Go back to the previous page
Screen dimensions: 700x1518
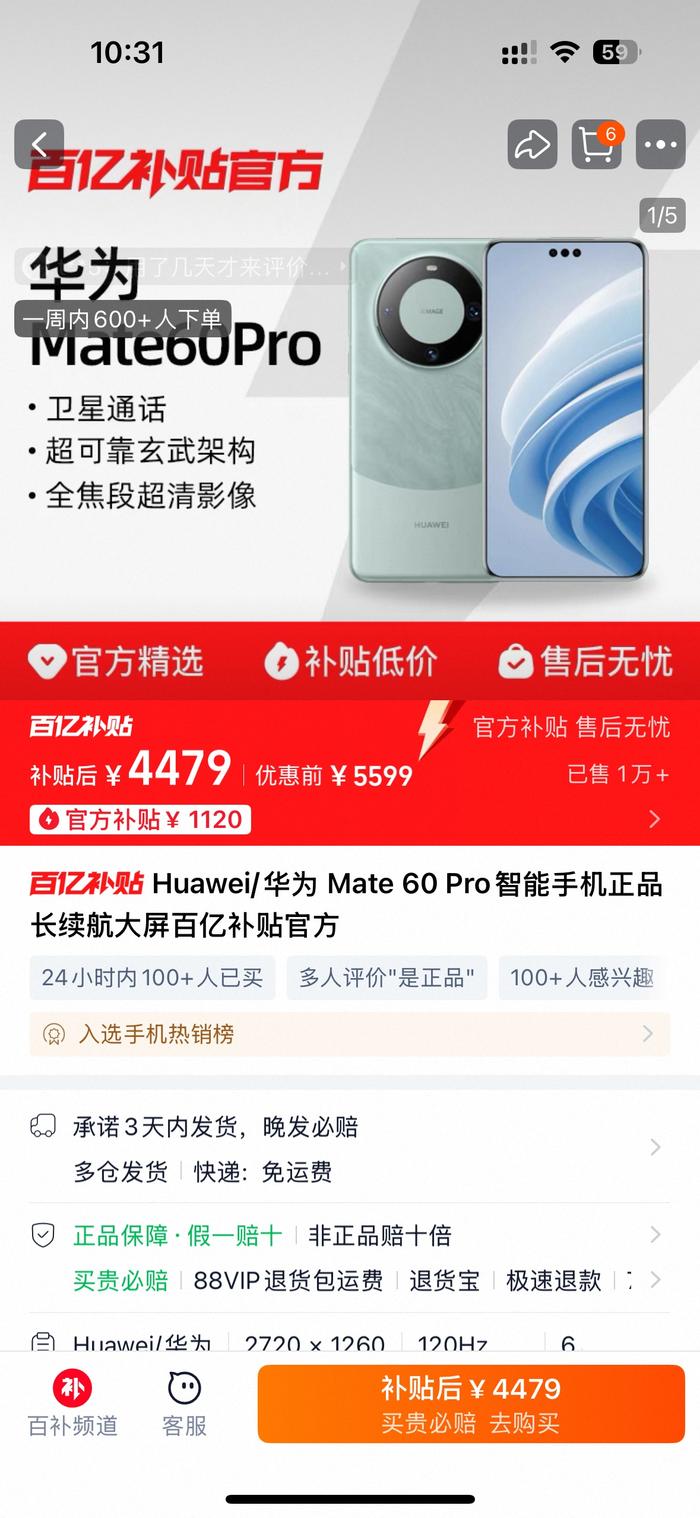[x=39, y=145]
